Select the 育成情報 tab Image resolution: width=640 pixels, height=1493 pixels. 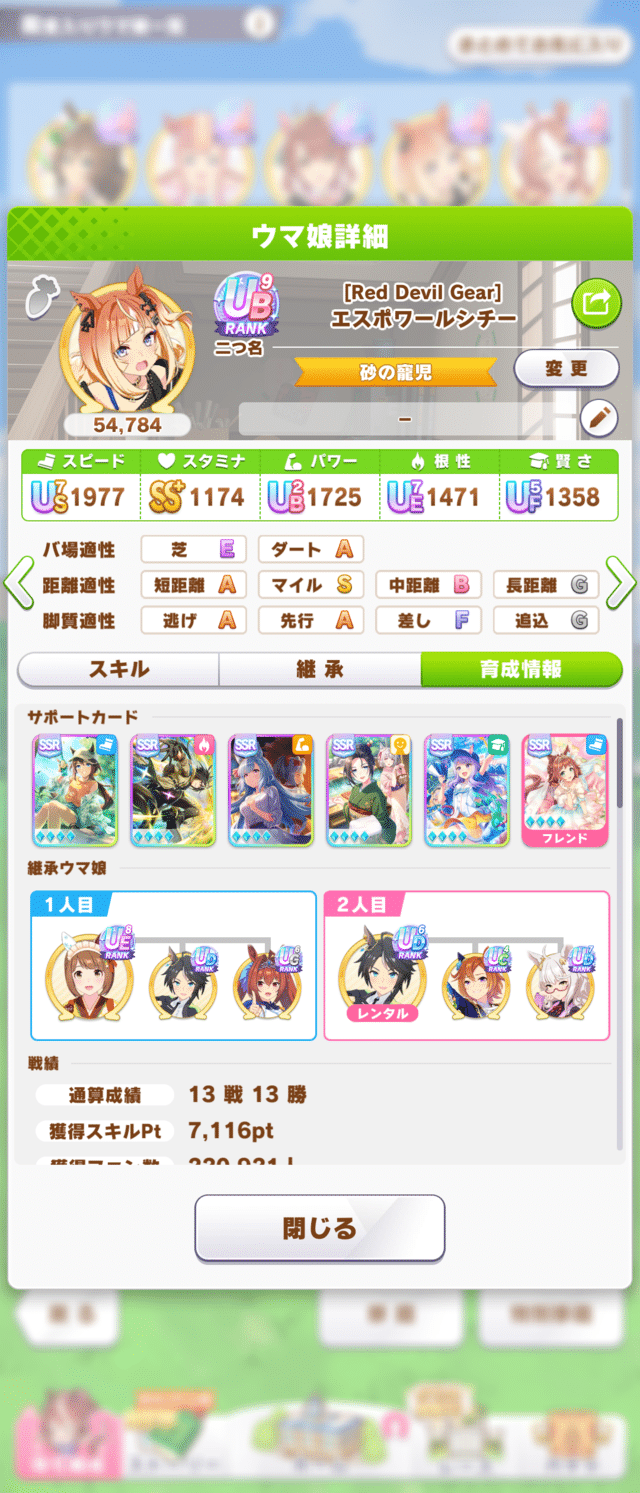521,669
